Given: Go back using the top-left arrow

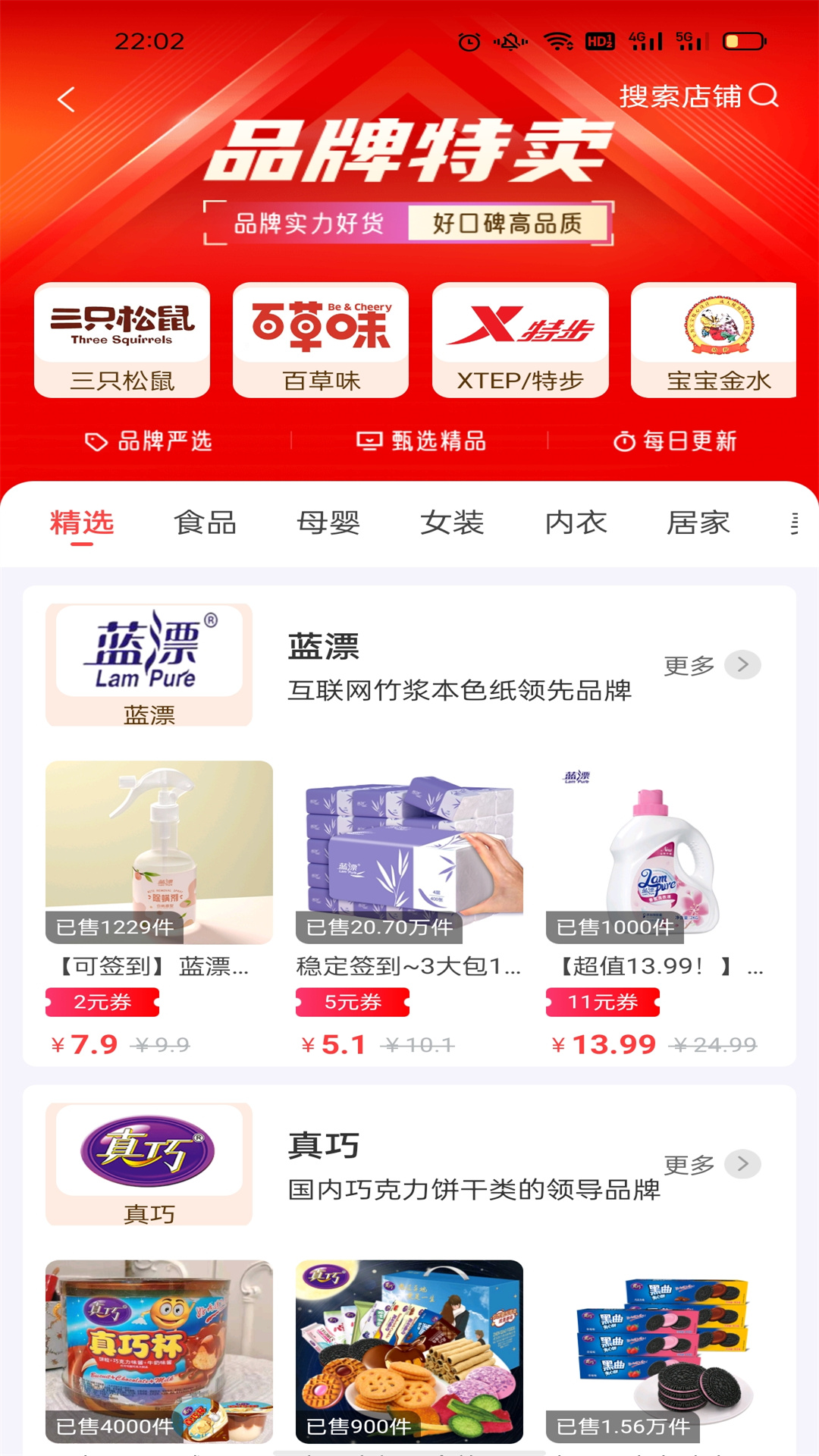Looking at the screenshot, I should click(x=67, y=99).
